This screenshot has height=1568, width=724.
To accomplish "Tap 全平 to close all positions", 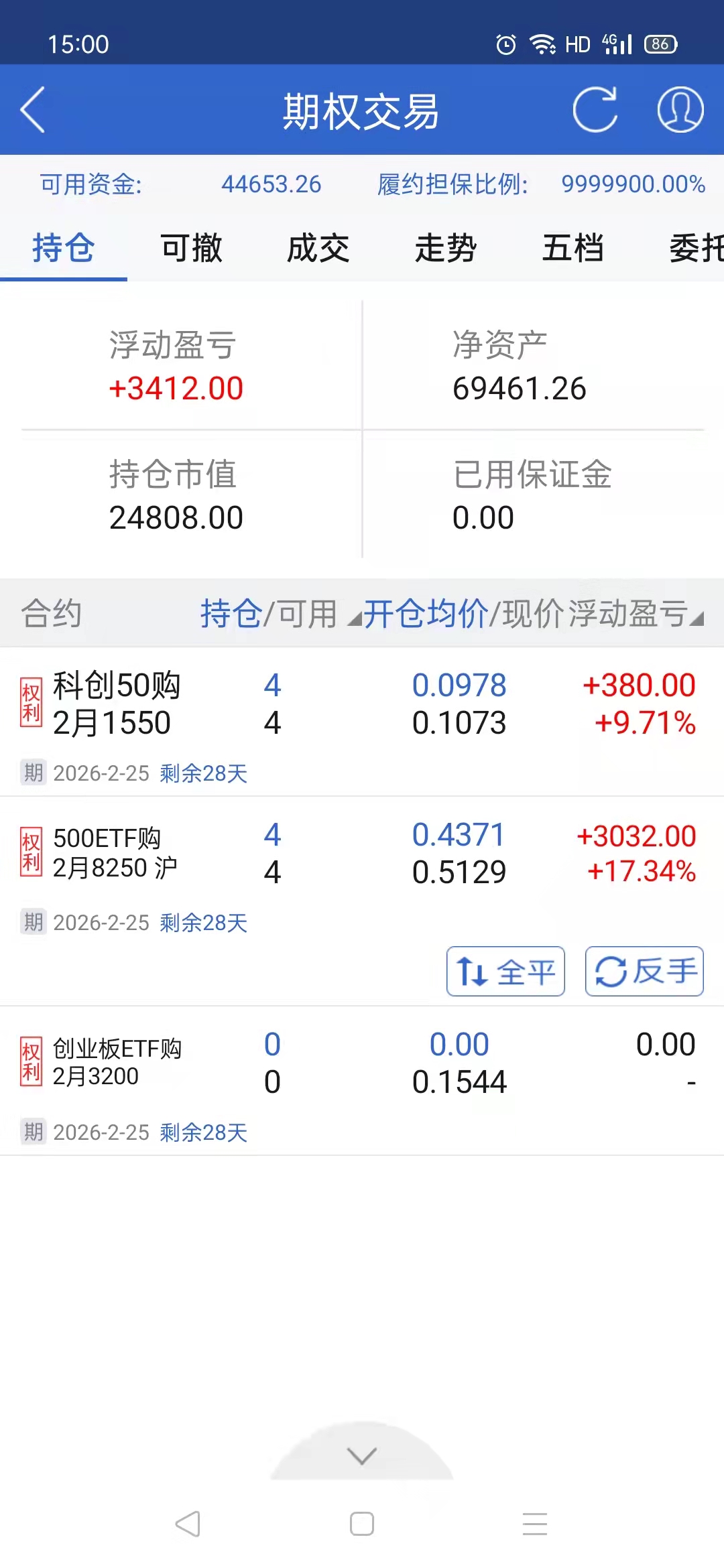I will (505, 972).
